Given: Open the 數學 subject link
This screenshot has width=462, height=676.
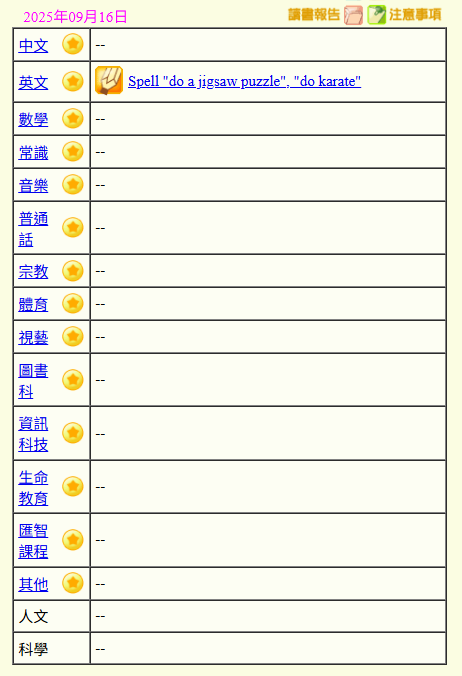Looking at the screenshot, I should coord(33,119).
